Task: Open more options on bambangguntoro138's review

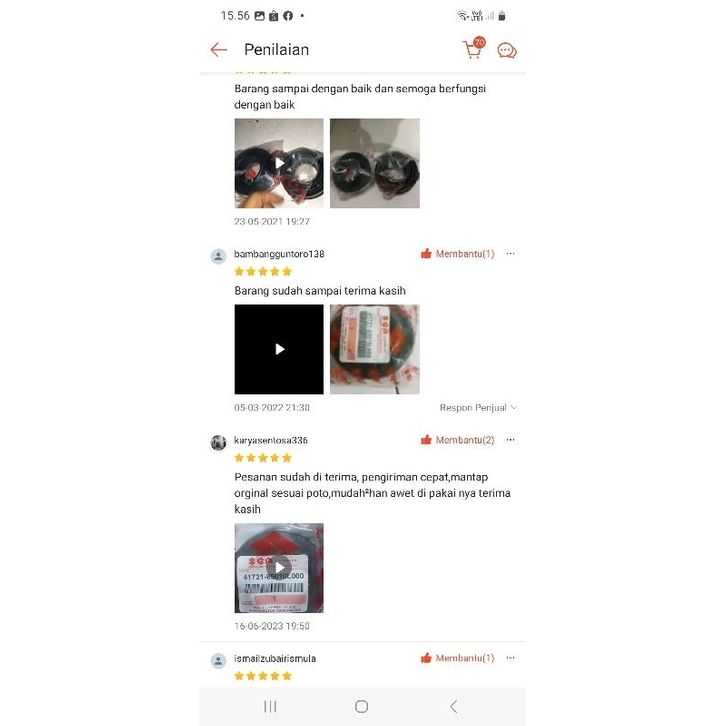Action: tap(511, 254)
